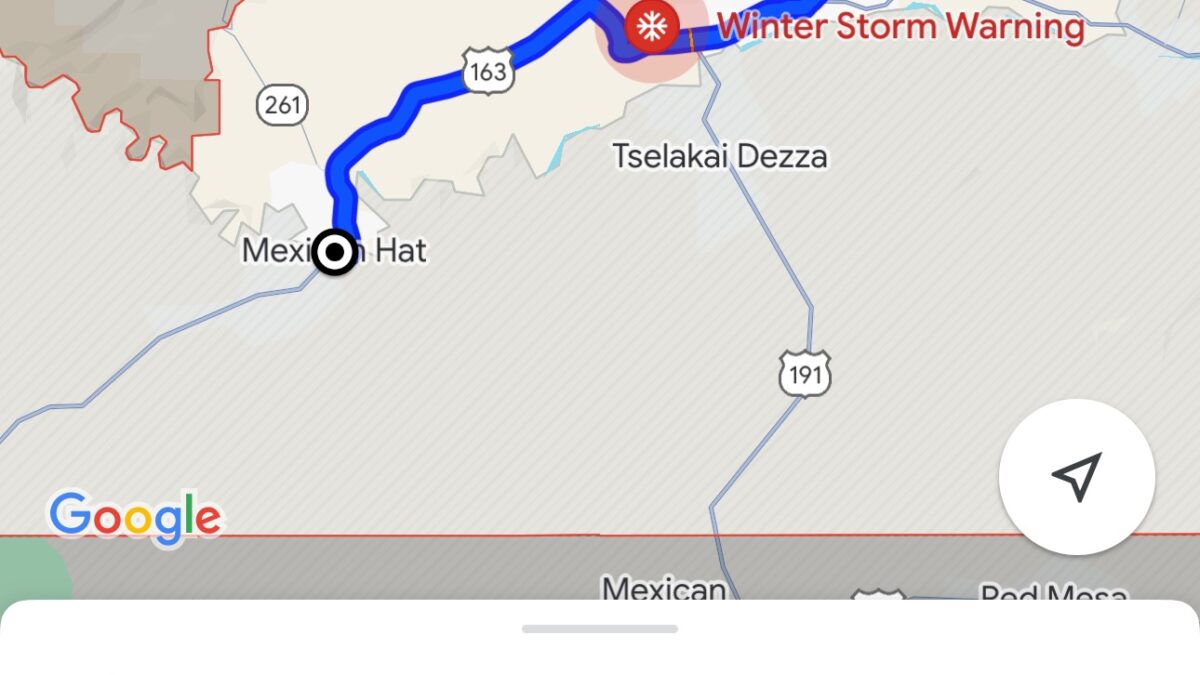Expand the bottom sheet handle
This screenshot has width=1200, height=675.
click(x=600, y=629)
